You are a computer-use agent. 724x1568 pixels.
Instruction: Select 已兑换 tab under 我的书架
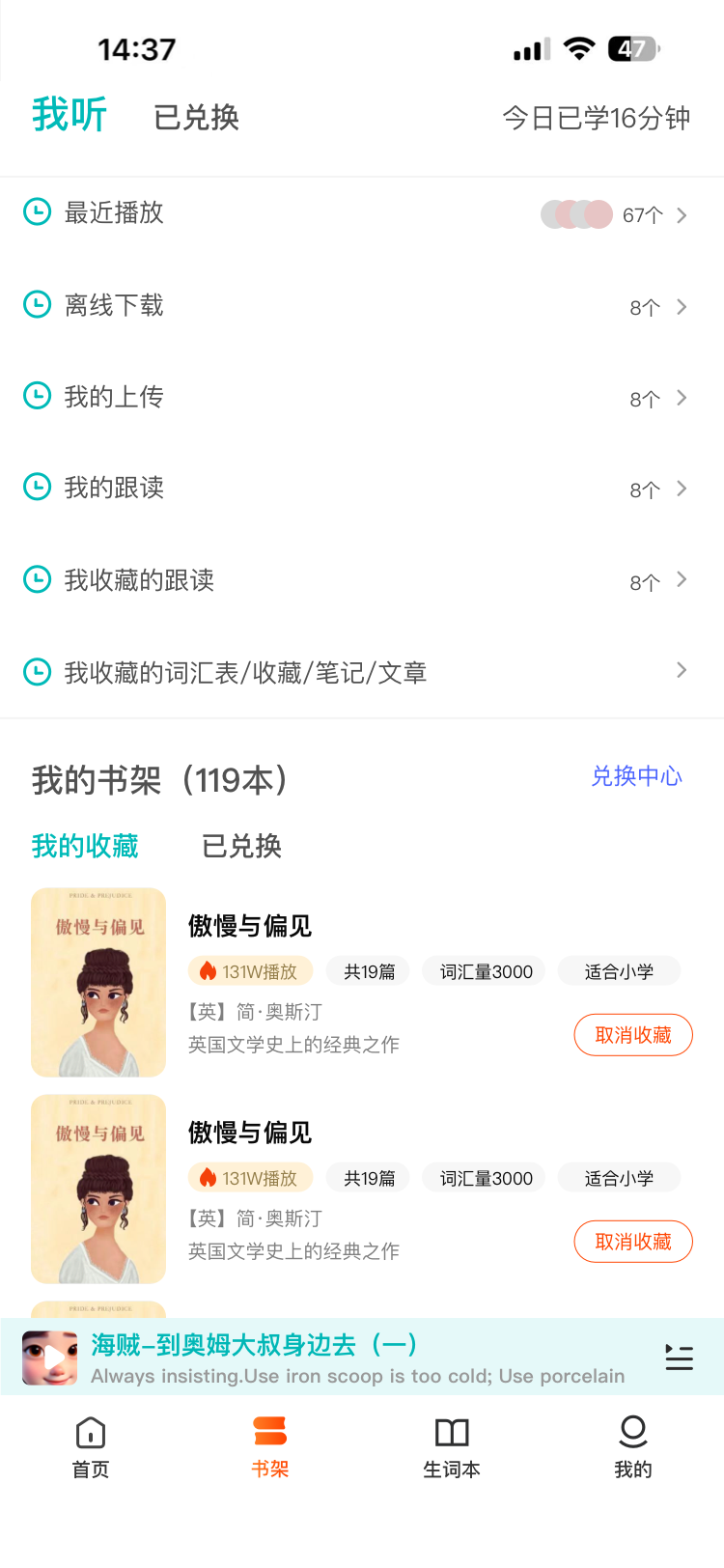[x=241, y=846]
